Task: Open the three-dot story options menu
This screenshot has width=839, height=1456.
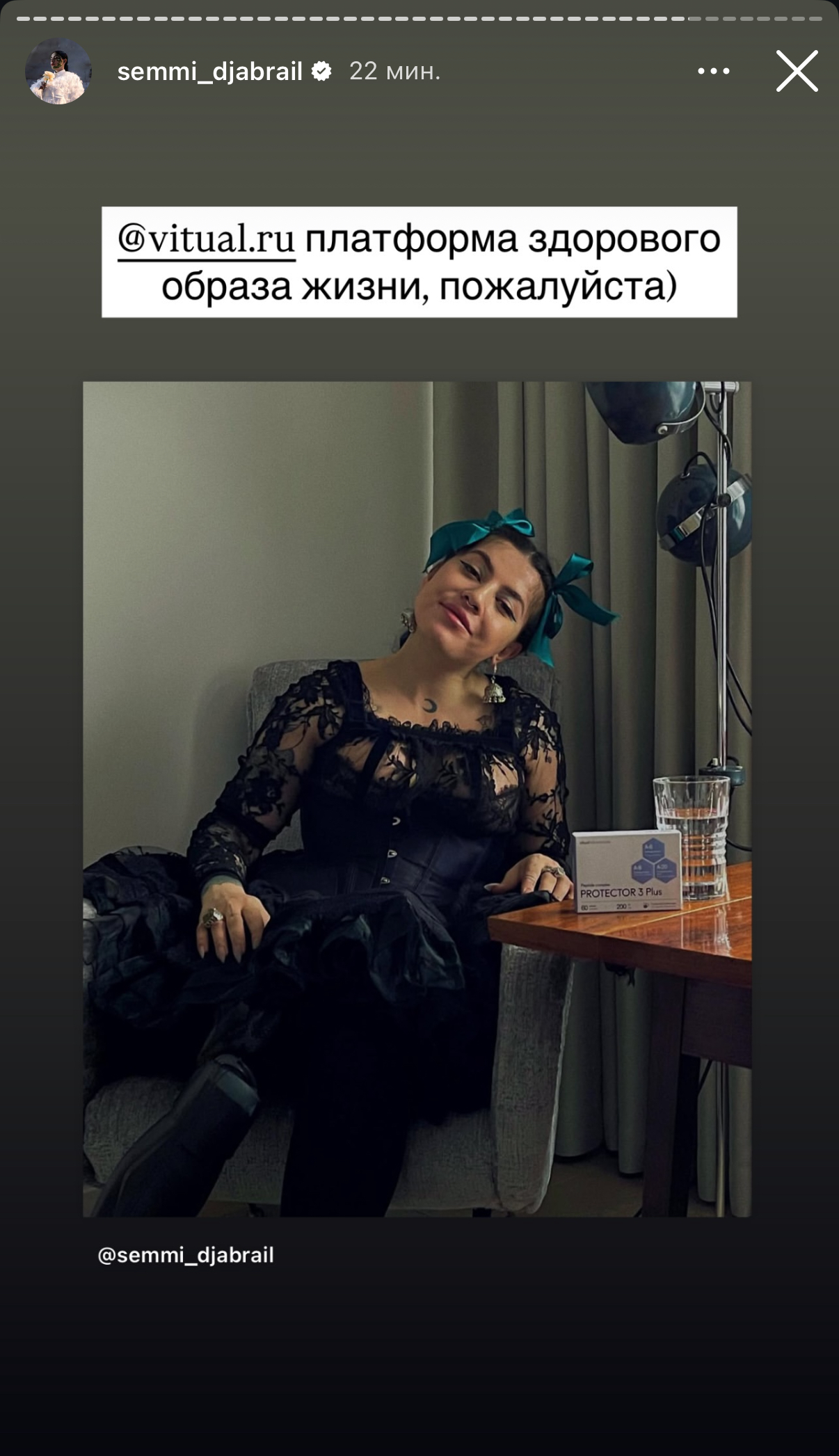Action: point(713,71)
